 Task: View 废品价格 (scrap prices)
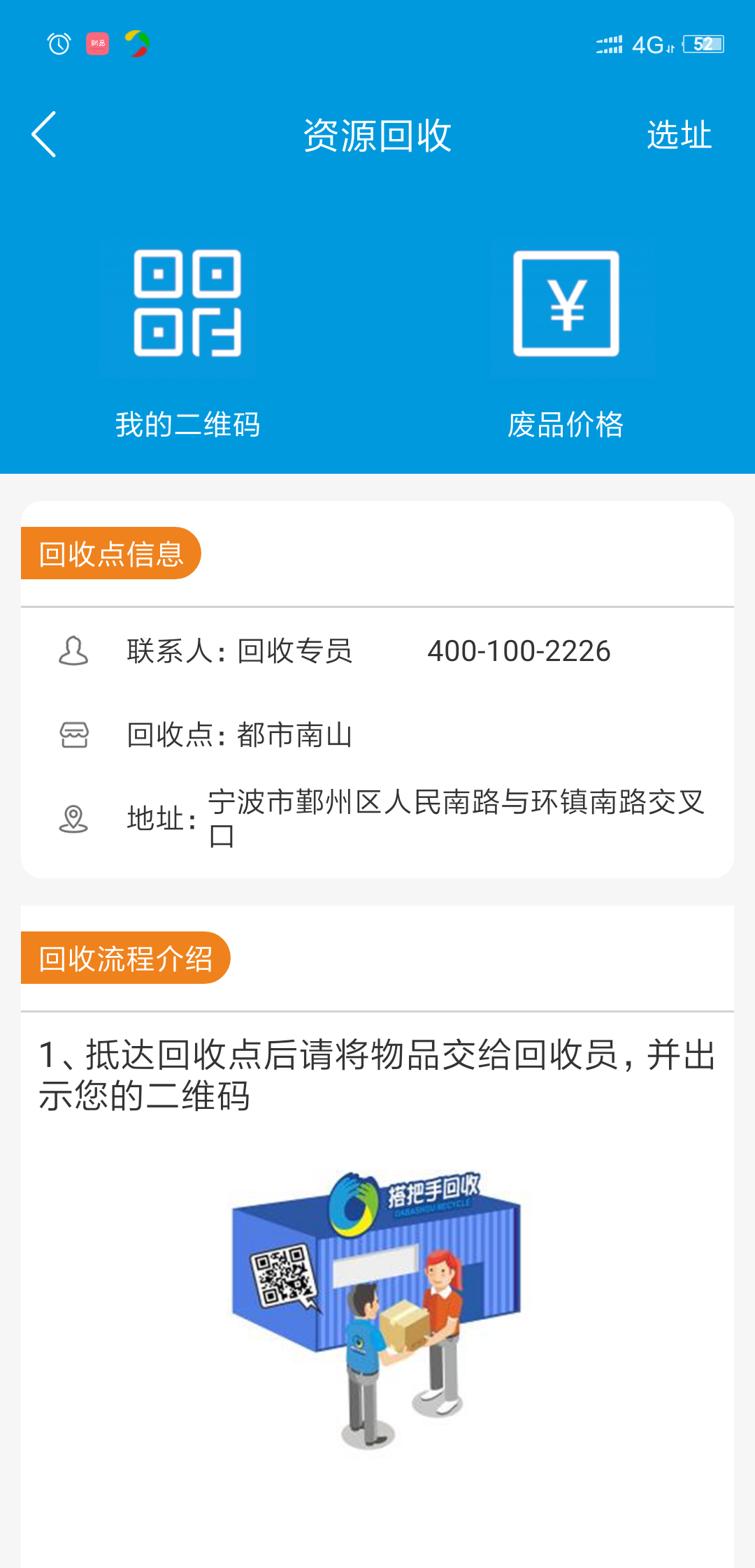pyautogui.click(x=566, y=335)
